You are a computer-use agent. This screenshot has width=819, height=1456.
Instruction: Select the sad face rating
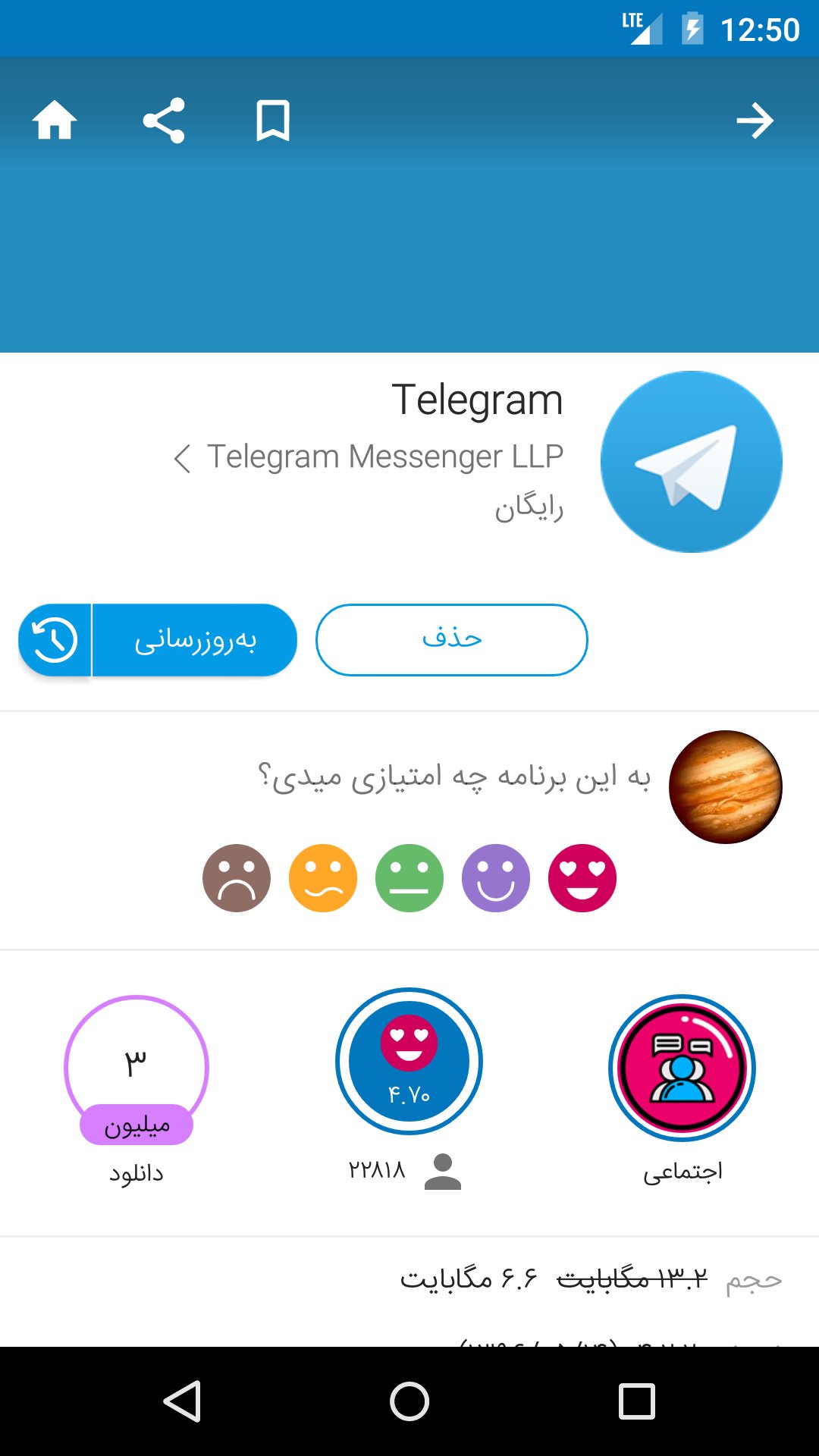[235, 877]
